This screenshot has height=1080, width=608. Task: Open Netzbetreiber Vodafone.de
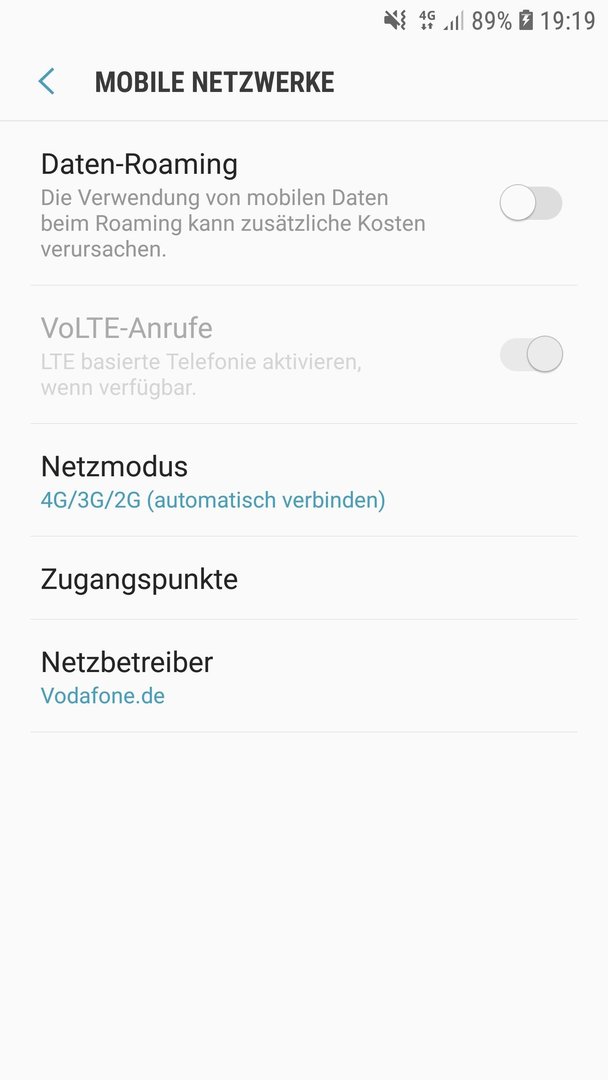point(127,677)
